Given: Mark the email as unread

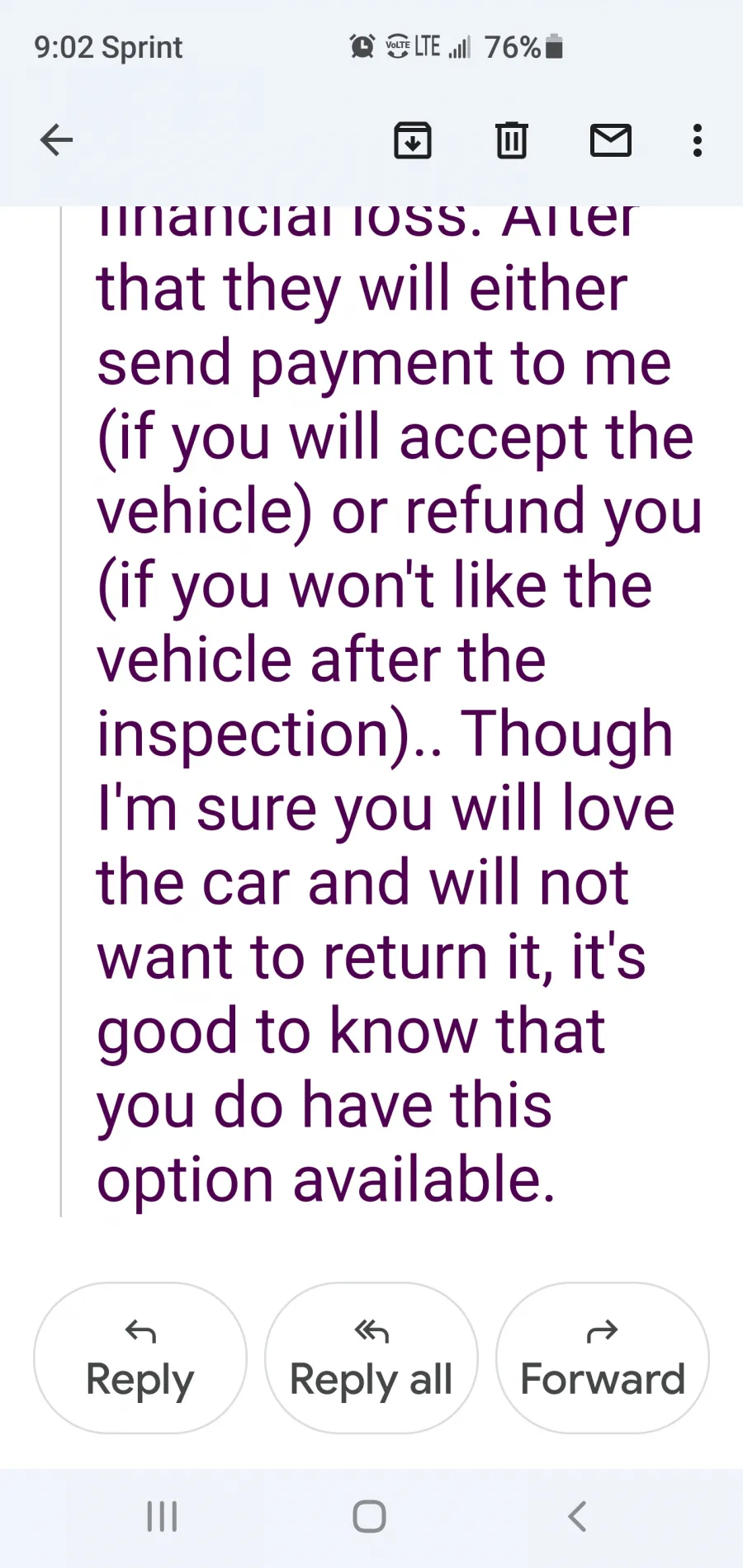Looking at the screenshot, I should 611,139.
